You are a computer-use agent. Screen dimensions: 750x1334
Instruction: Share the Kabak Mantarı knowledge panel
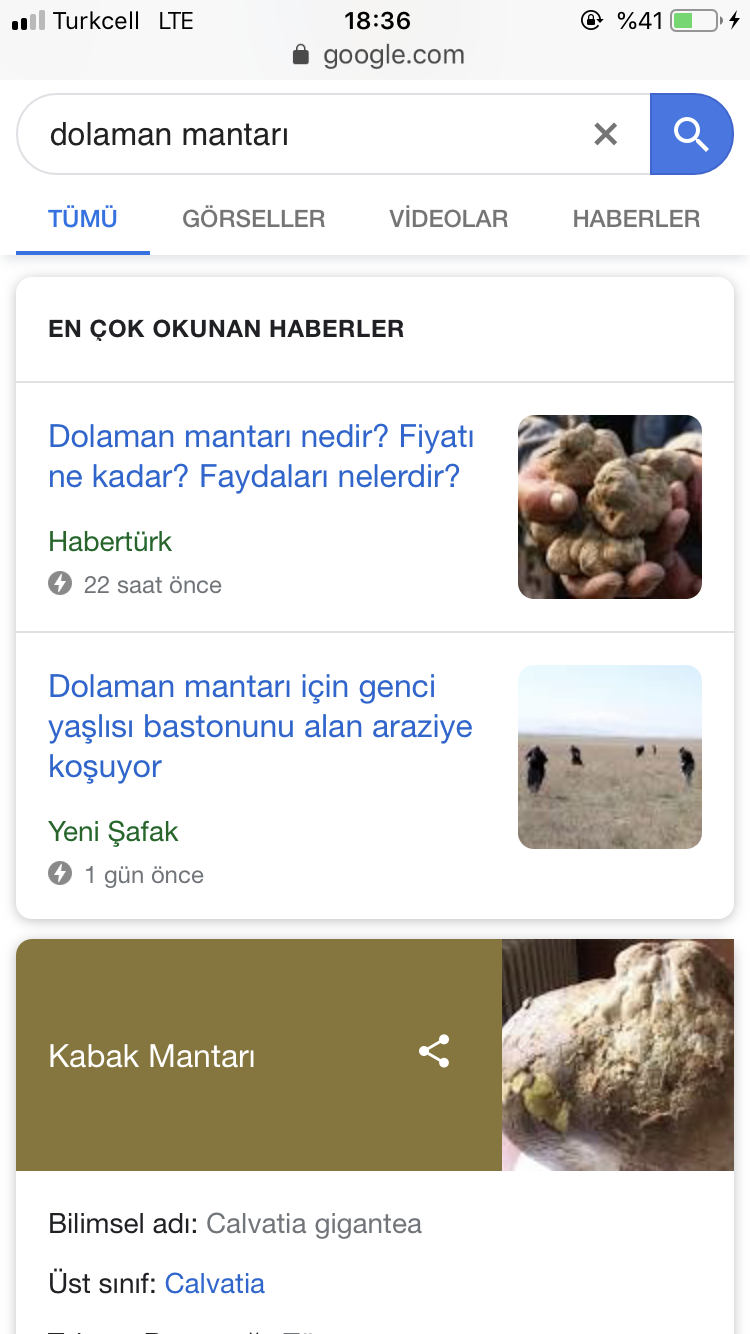coord(434,1052)
